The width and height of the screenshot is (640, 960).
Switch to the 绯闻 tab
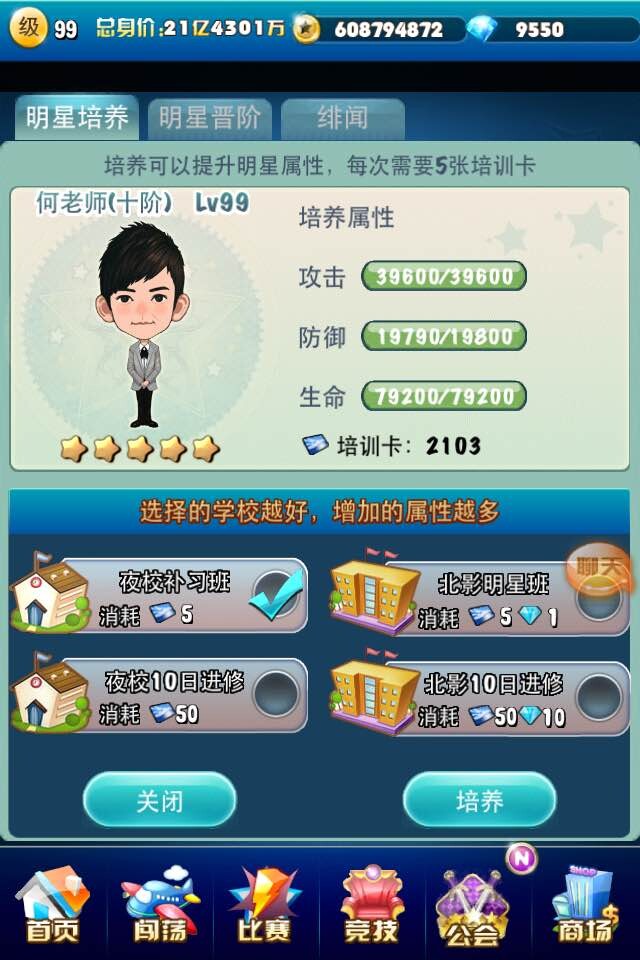(343, 118)
